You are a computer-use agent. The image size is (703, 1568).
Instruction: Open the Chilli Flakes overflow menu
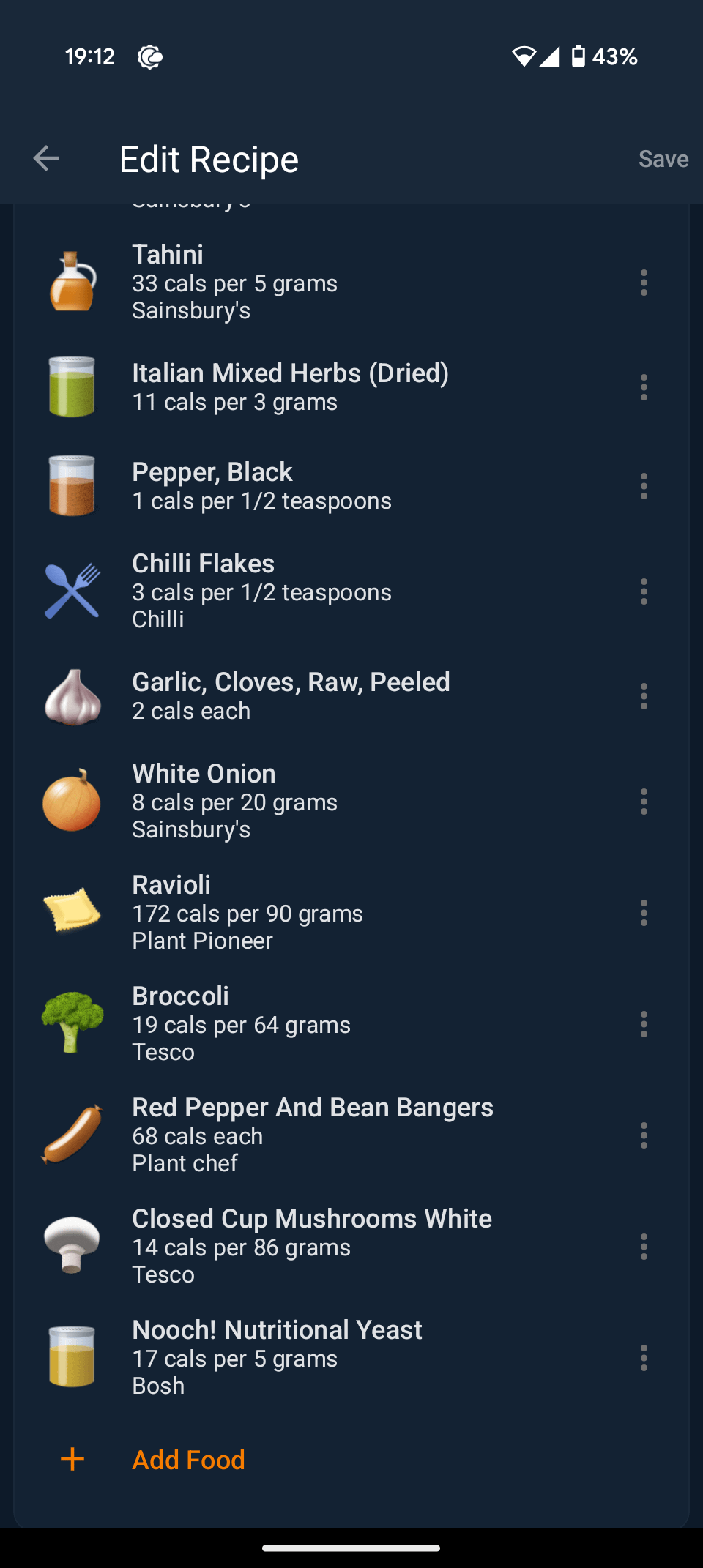coord(644,591)
